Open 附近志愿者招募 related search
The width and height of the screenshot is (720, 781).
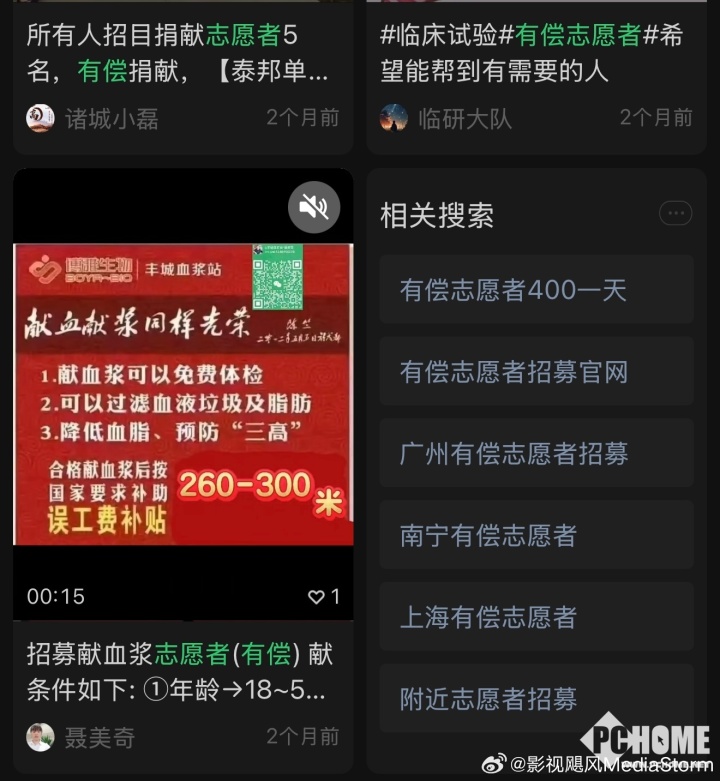[x=536, y=698]
